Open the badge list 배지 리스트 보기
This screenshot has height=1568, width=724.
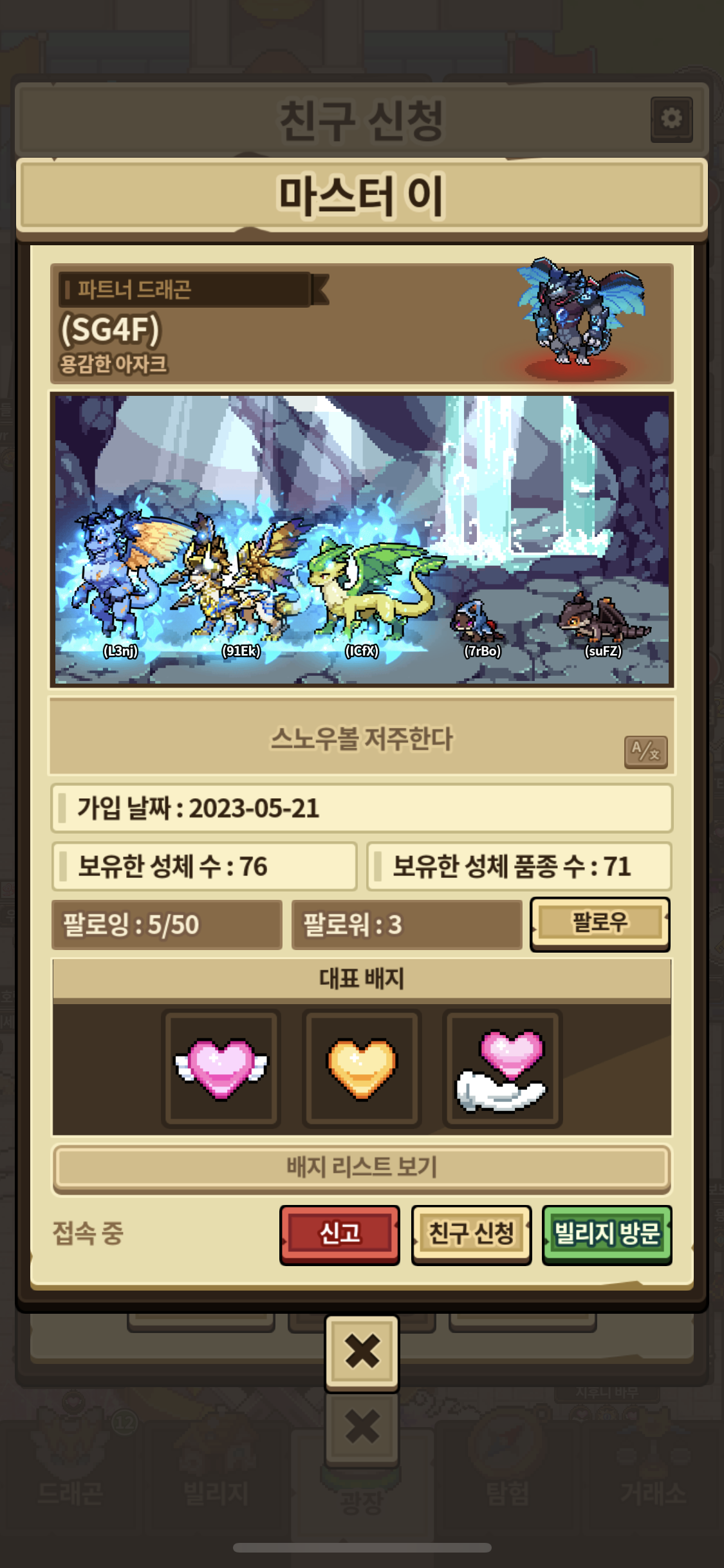(x=362, y=1167)
